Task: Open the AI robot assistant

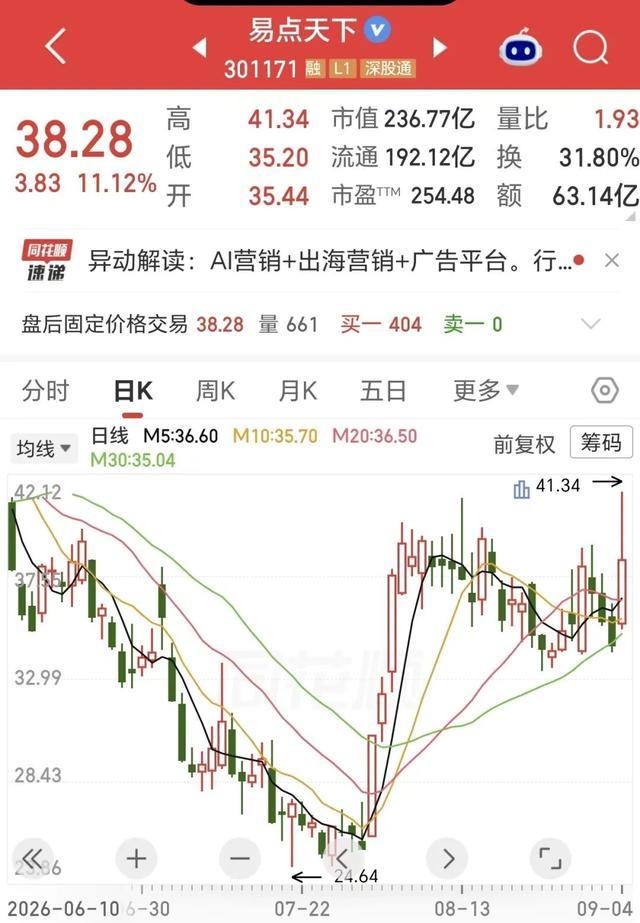Action: click(x=520, y=48)
